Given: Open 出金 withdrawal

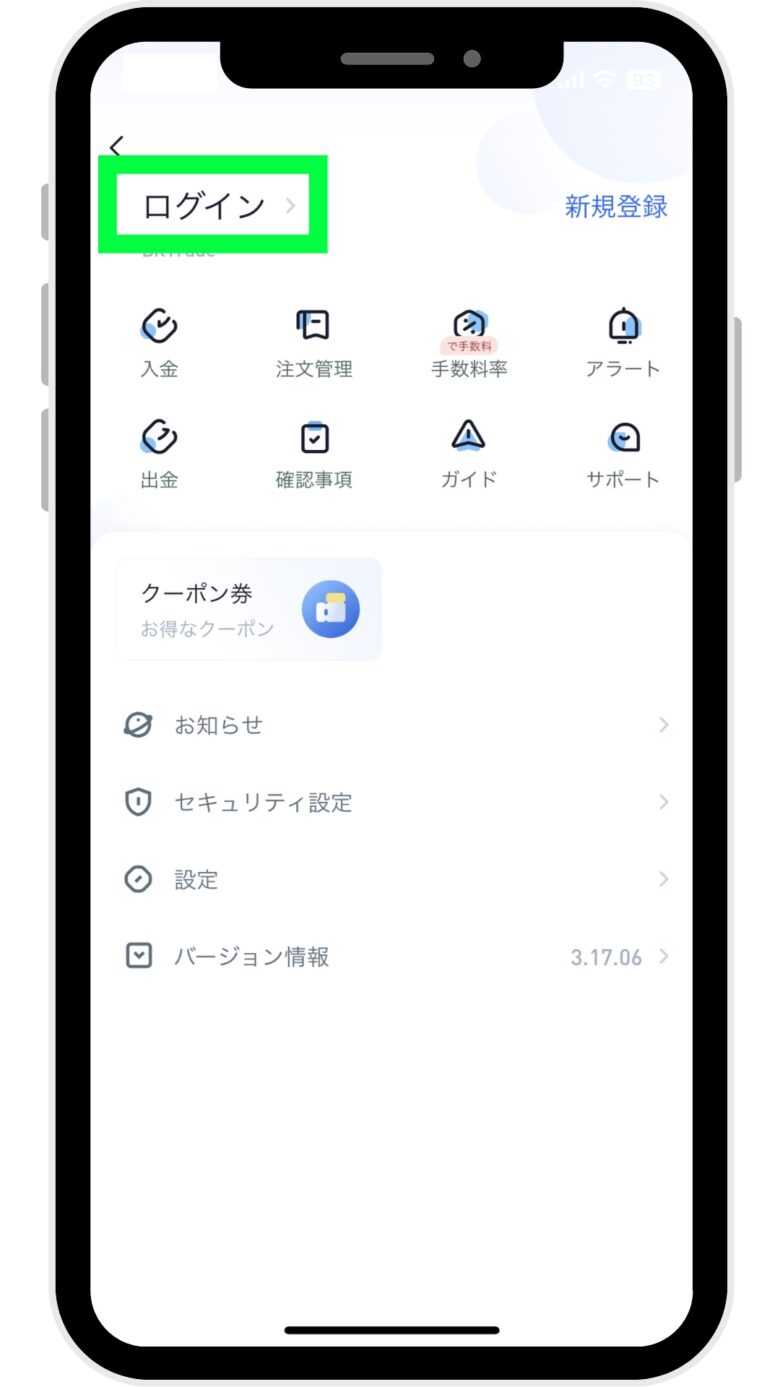Looking at the screenshot, I should (x=159, y=454).
